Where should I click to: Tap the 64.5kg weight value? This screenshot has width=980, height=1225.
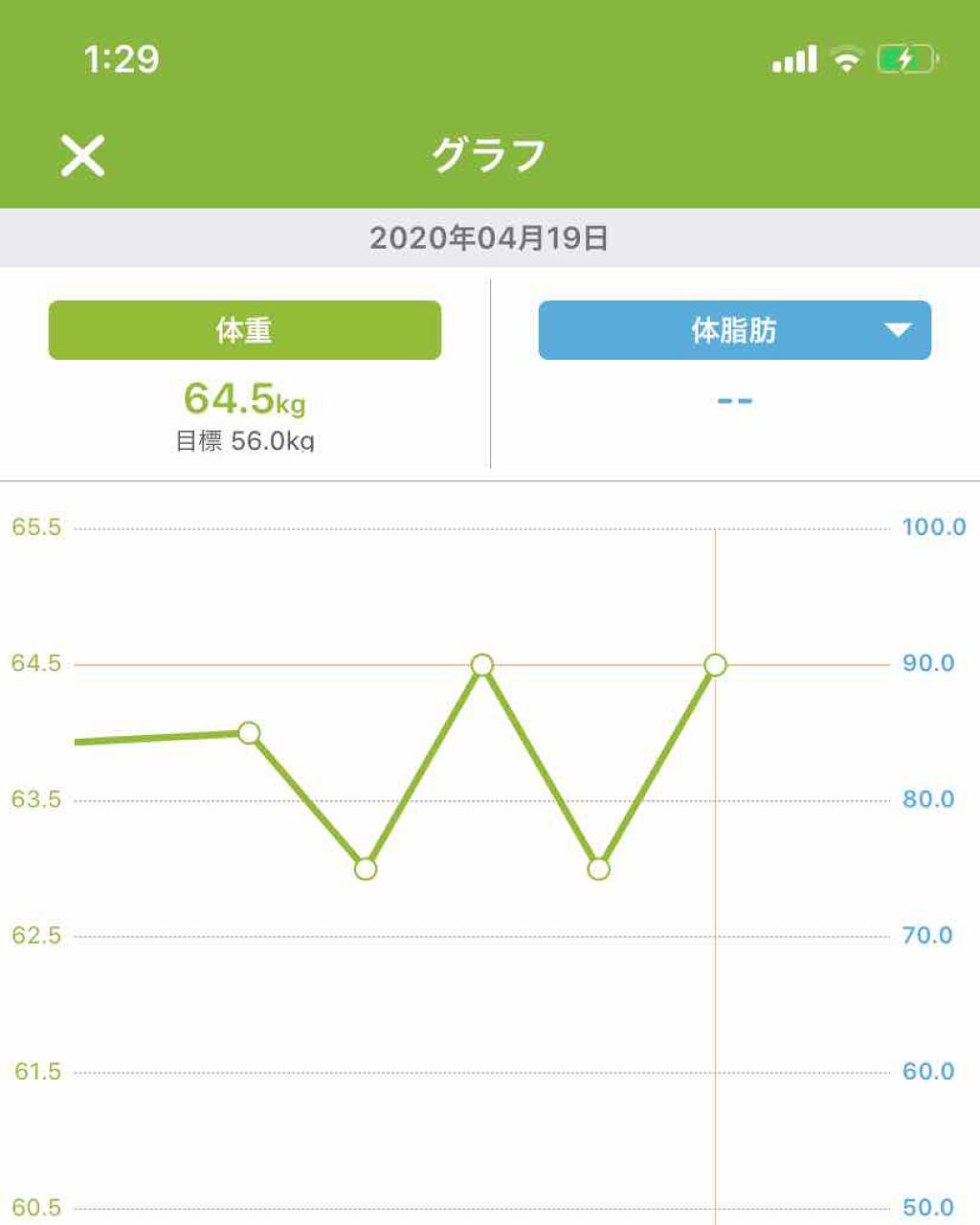point(245,399)
